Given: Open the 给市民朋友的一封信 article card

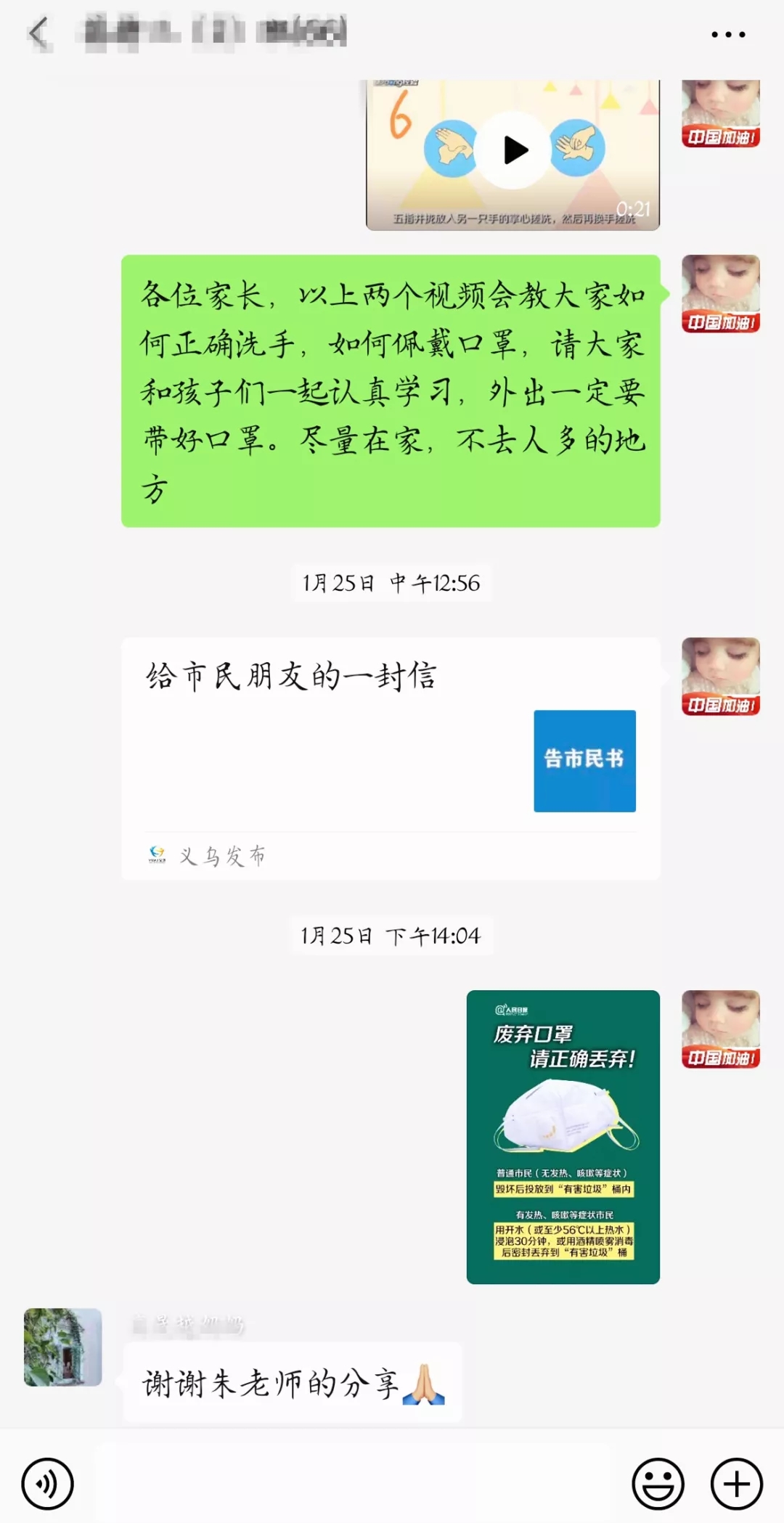Looking at the screenshot, I should (391, 757).
